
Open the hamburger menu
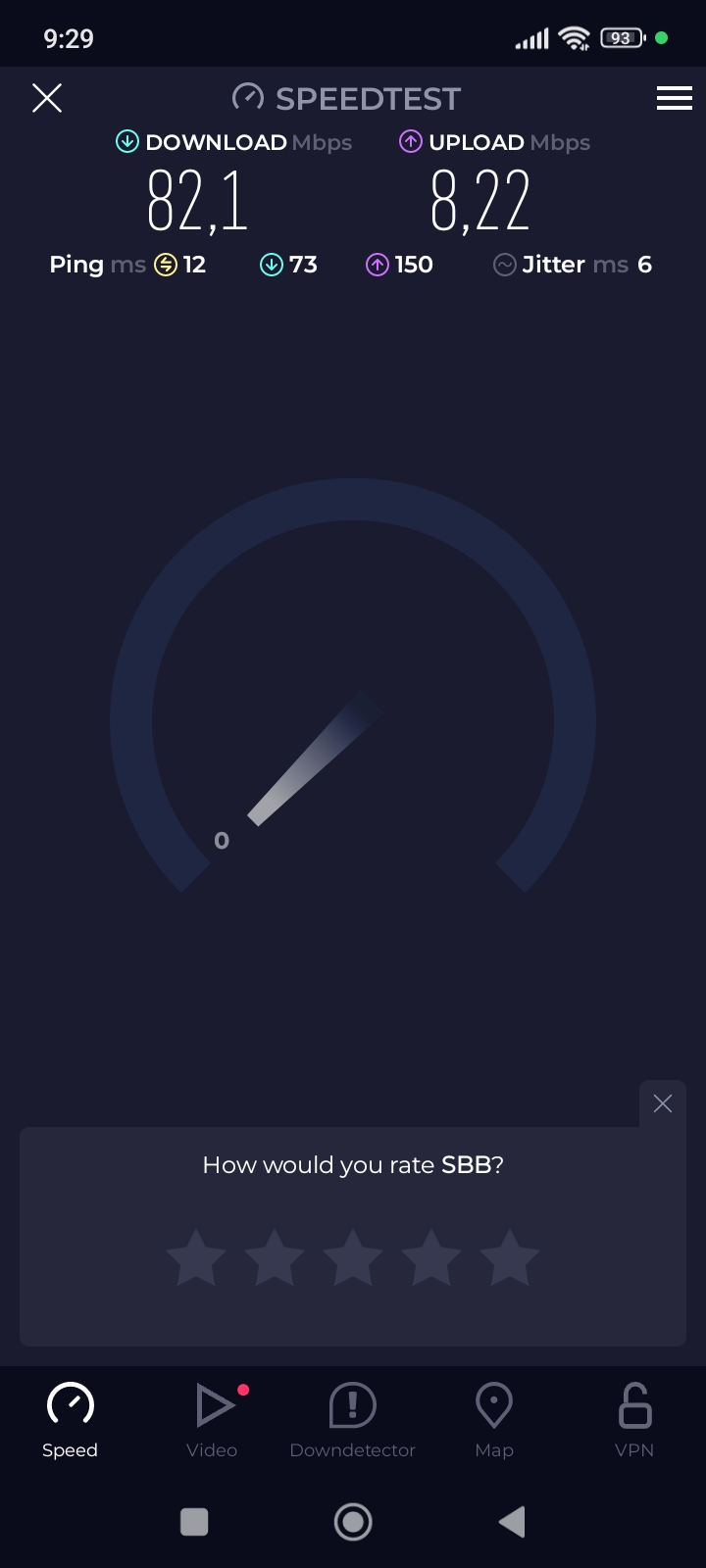click(674, 98)
